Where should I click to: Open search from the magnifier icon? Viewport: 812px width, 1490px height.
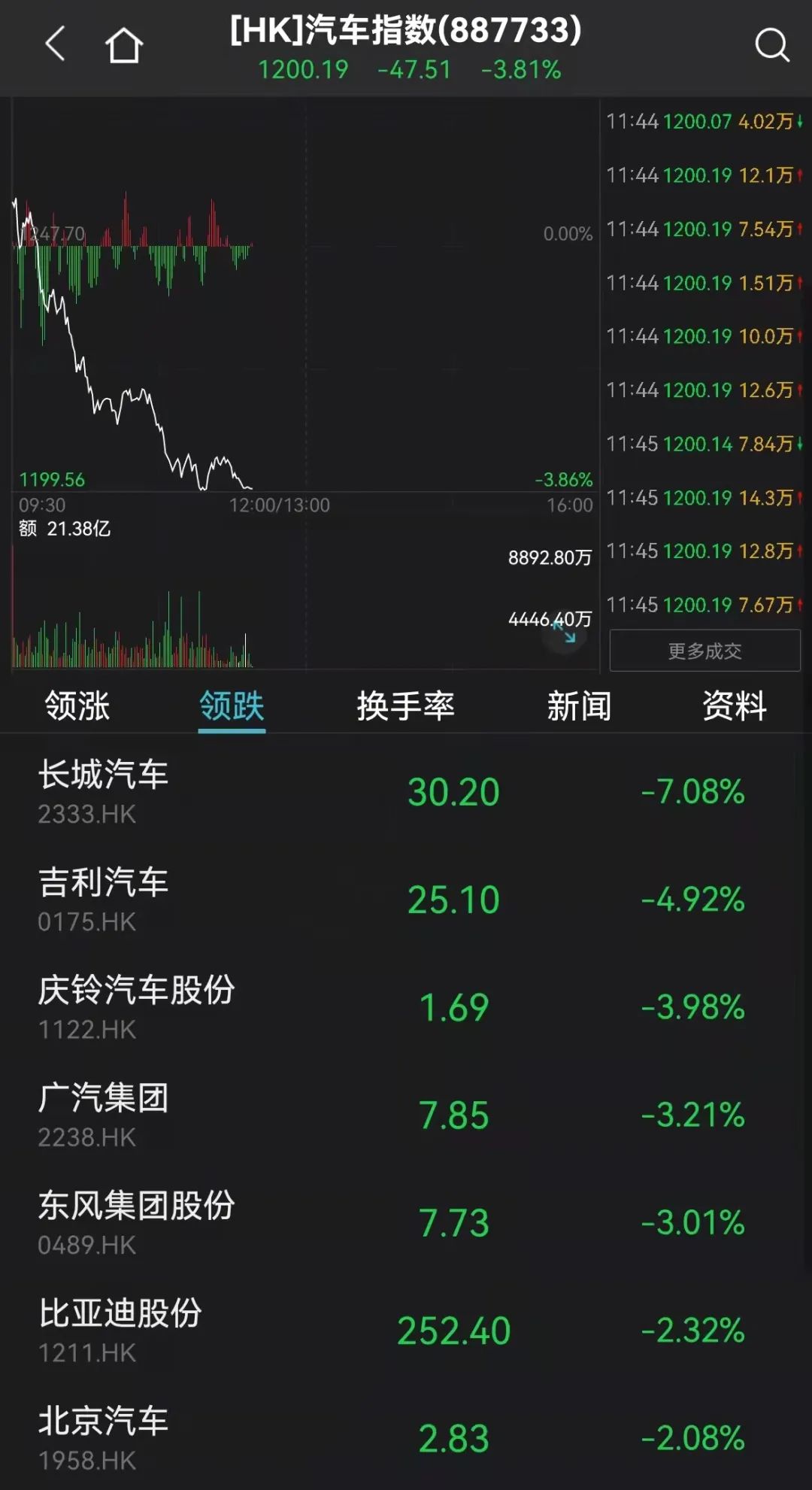click(771, 45)
